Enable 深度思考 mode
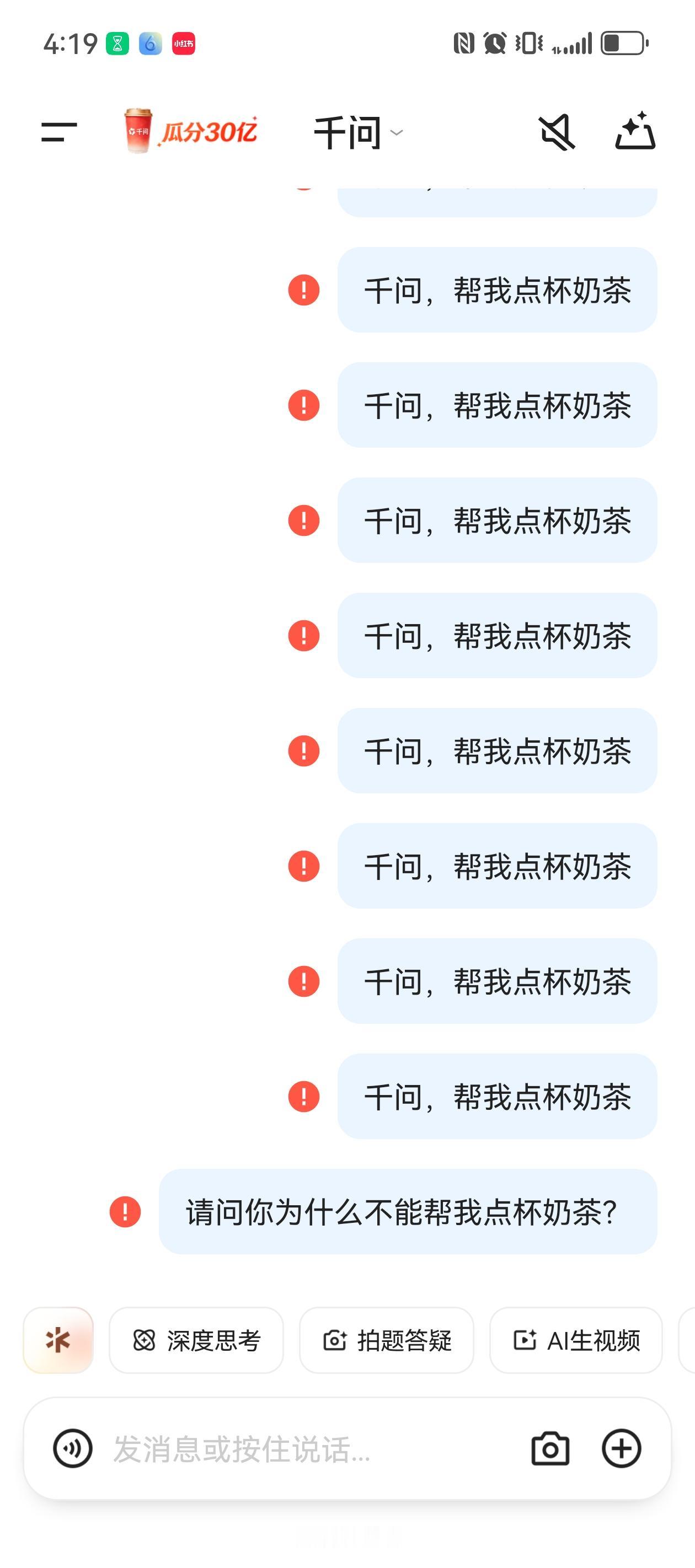 (x=196, y=1340)
